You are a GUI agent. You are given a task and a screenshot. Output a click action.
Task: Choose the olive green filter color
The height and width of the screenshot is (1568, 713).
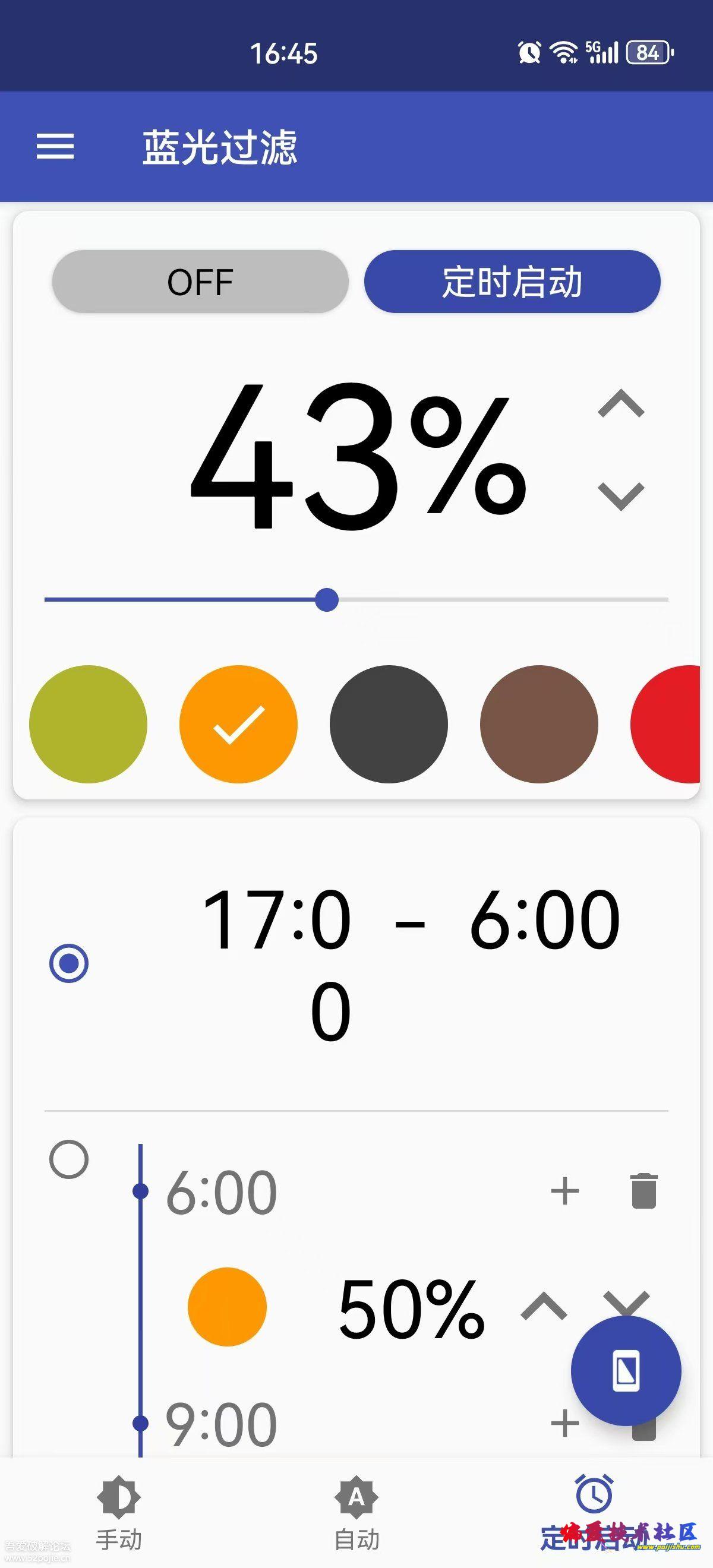pos(89,724)
